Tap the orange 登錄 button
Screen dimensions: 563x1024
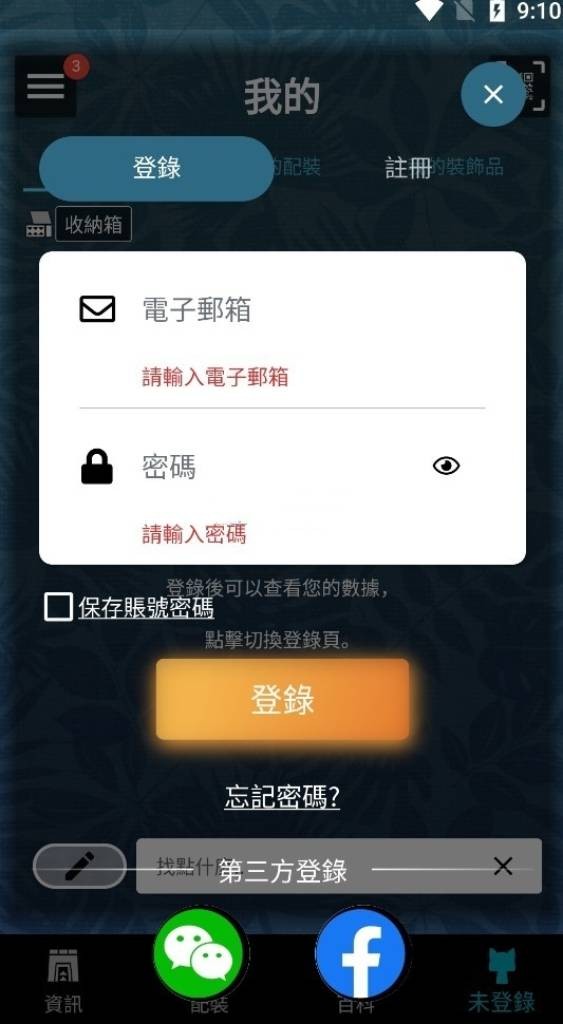coord(282,699)
